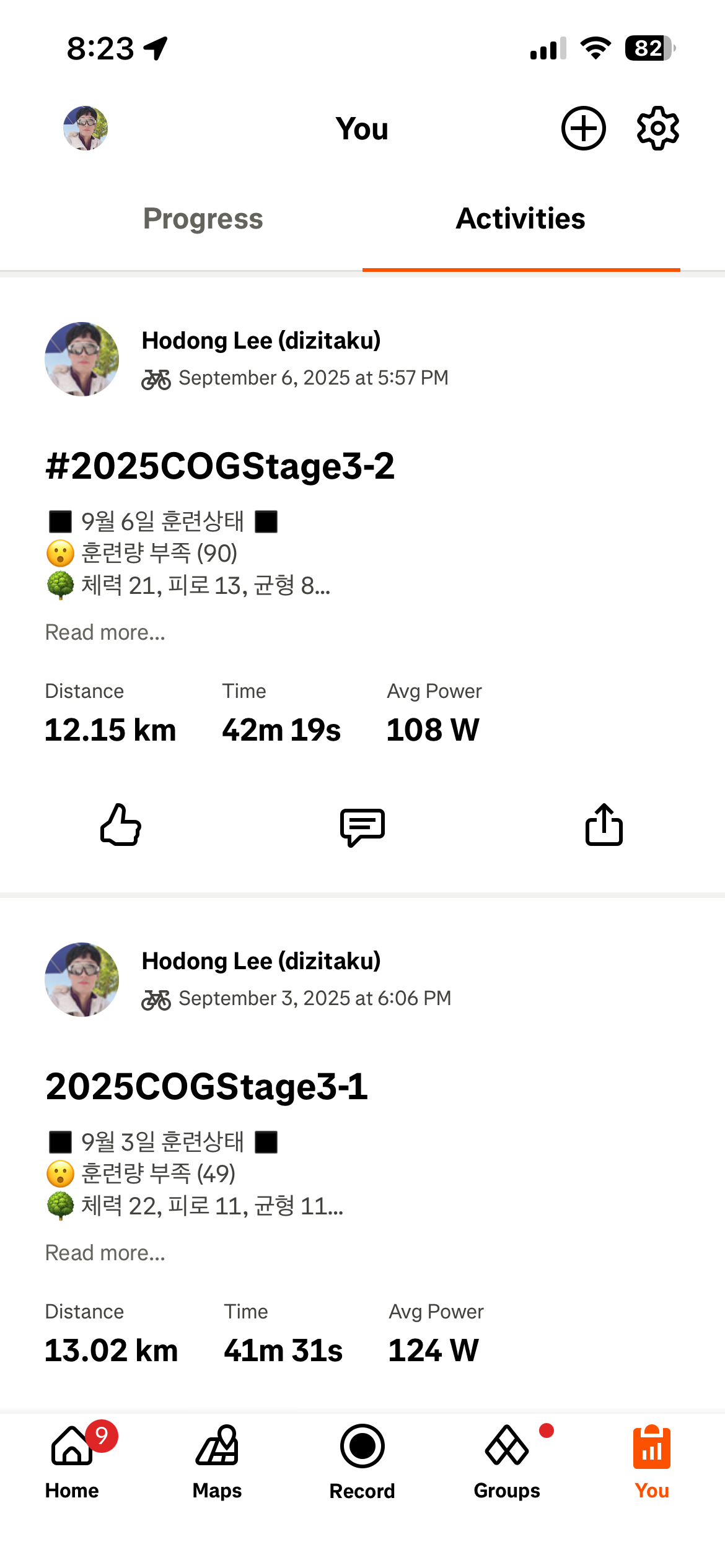Expand Read more on the September 6 activity
Viewport: 725px width, 1568px height.
coord(105,632)
